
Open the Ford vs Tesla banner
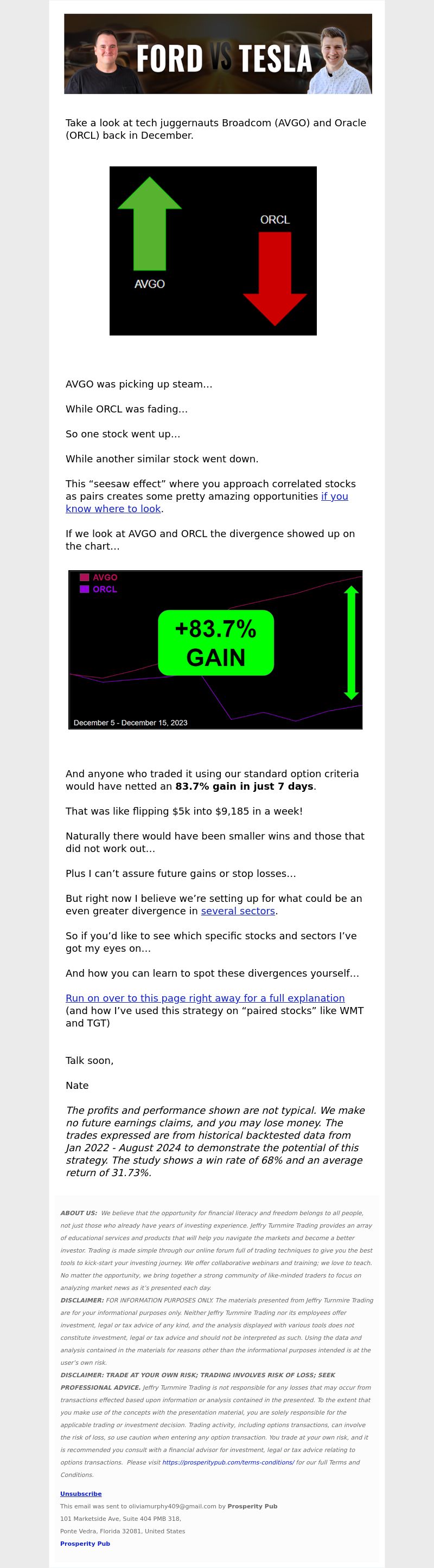point(218,54)
